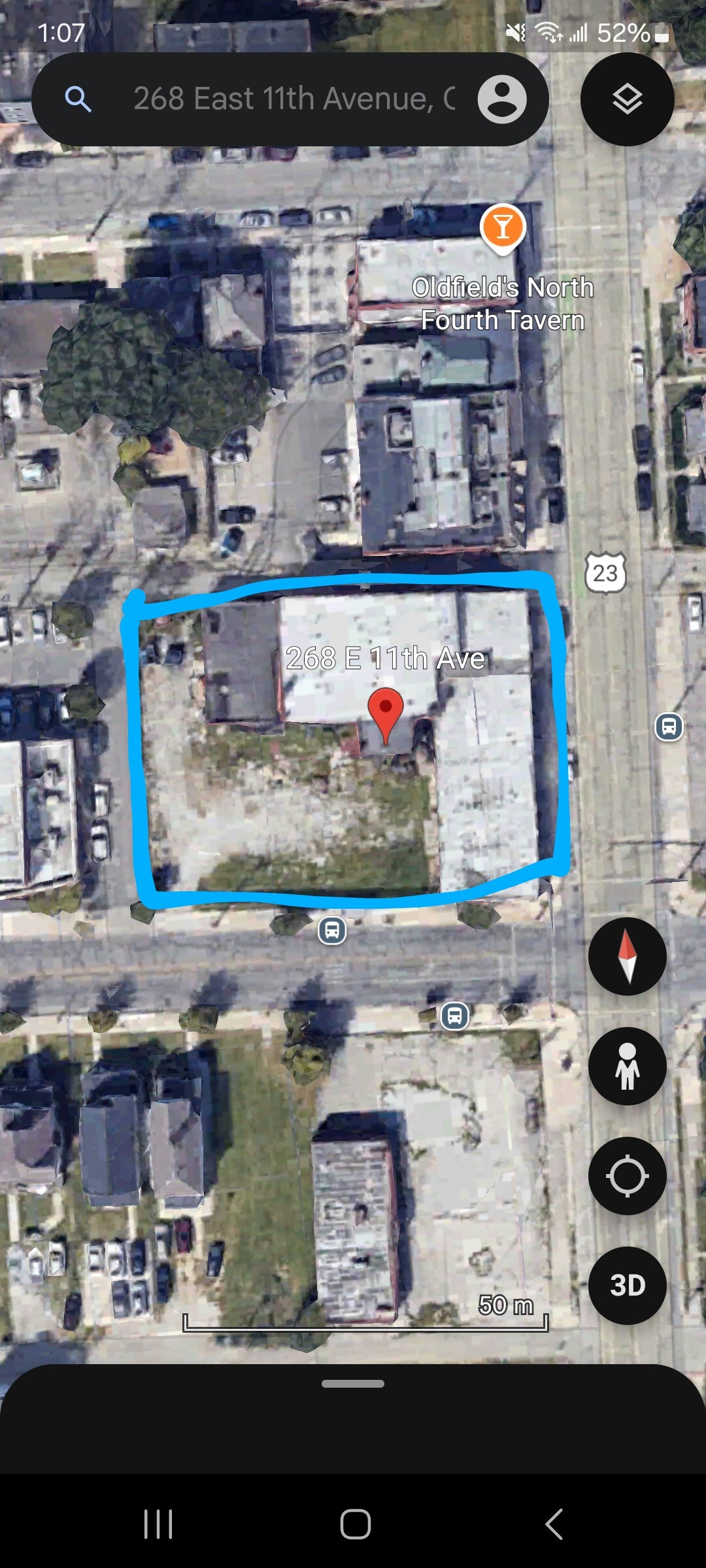Open the map layers button
The width and height of the screenshot is (706, 1568).
pos(627,99)
